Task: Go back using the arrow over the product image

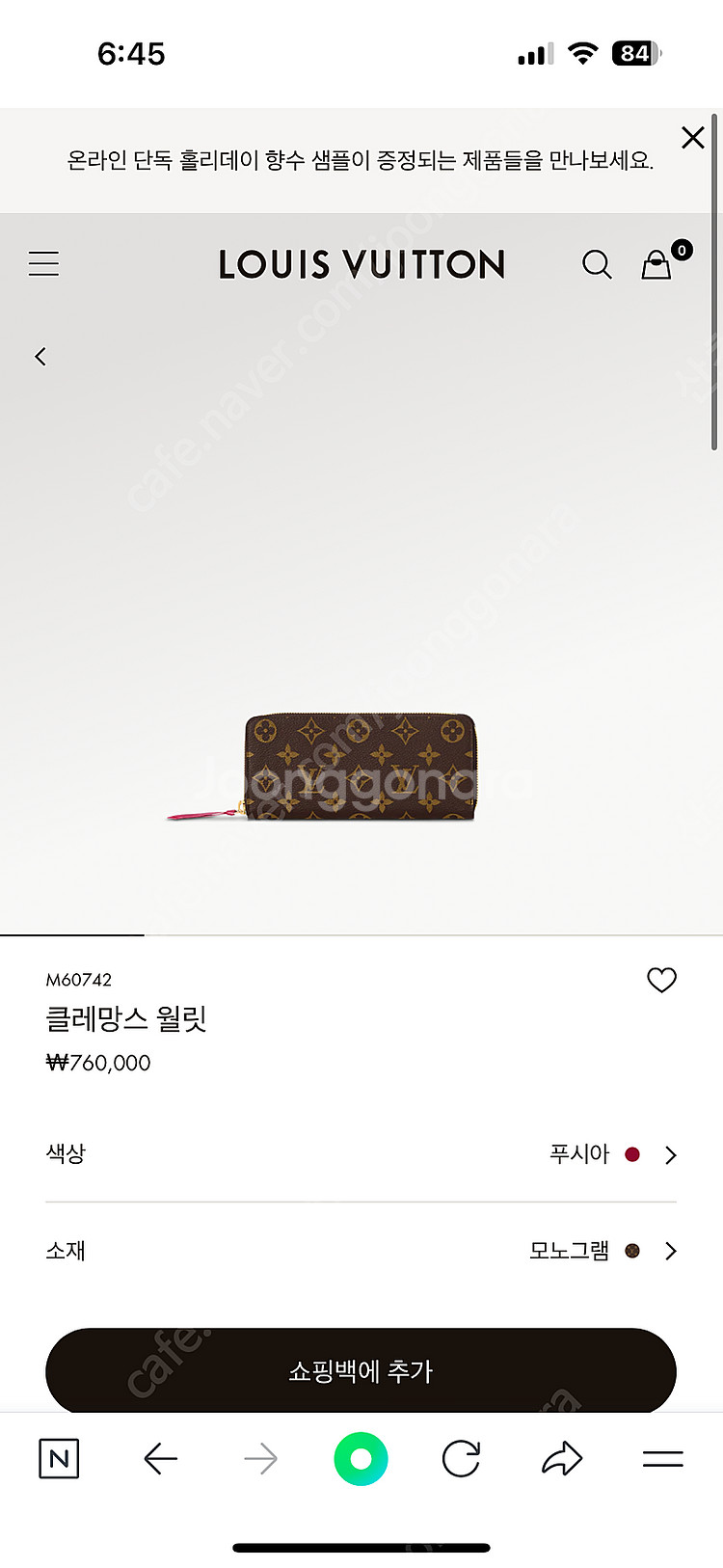Action: coord(40,357)
